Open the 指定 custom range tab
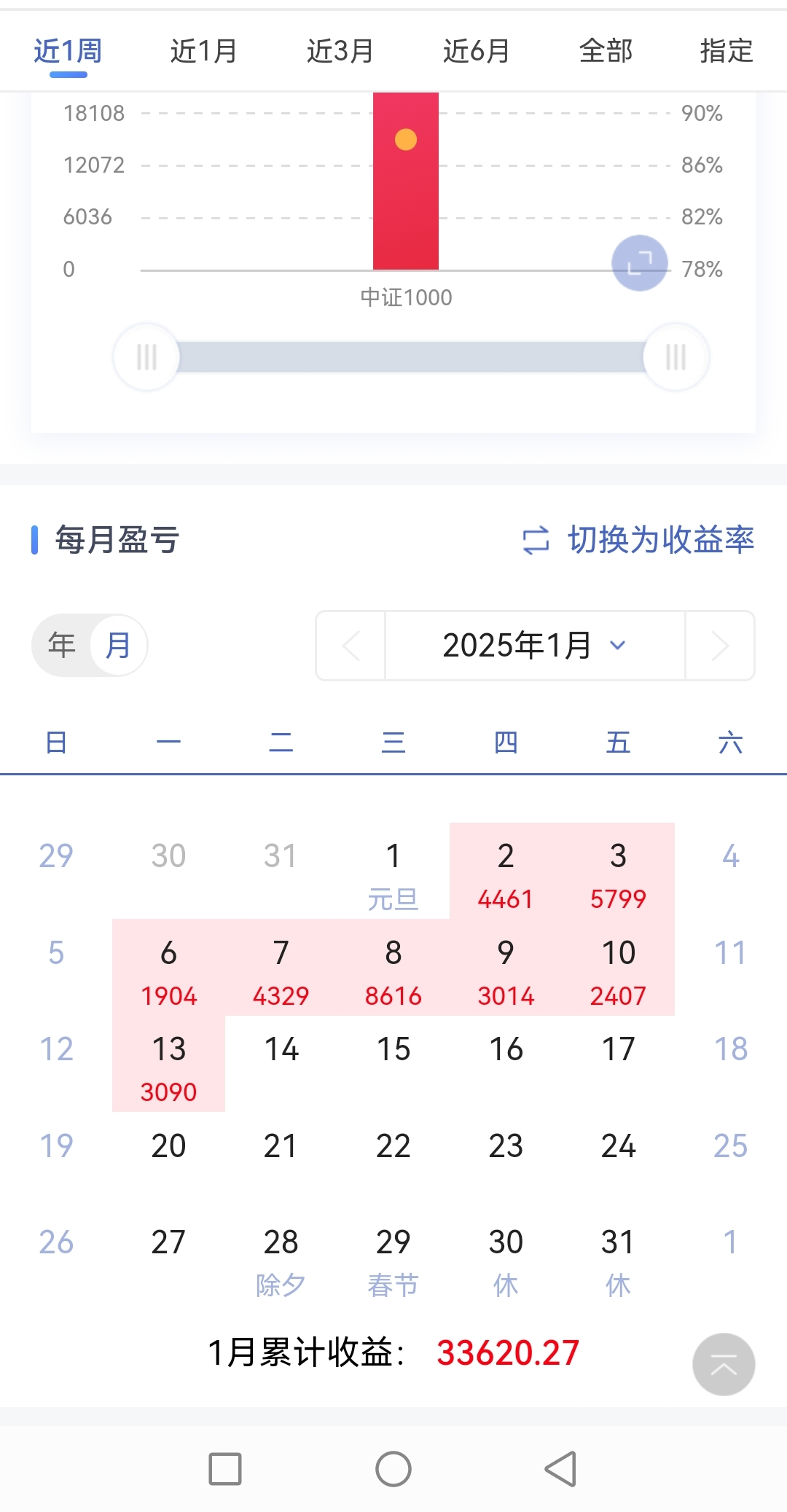The width and height of the screenshot is (787, 1512). coord(726,51)
